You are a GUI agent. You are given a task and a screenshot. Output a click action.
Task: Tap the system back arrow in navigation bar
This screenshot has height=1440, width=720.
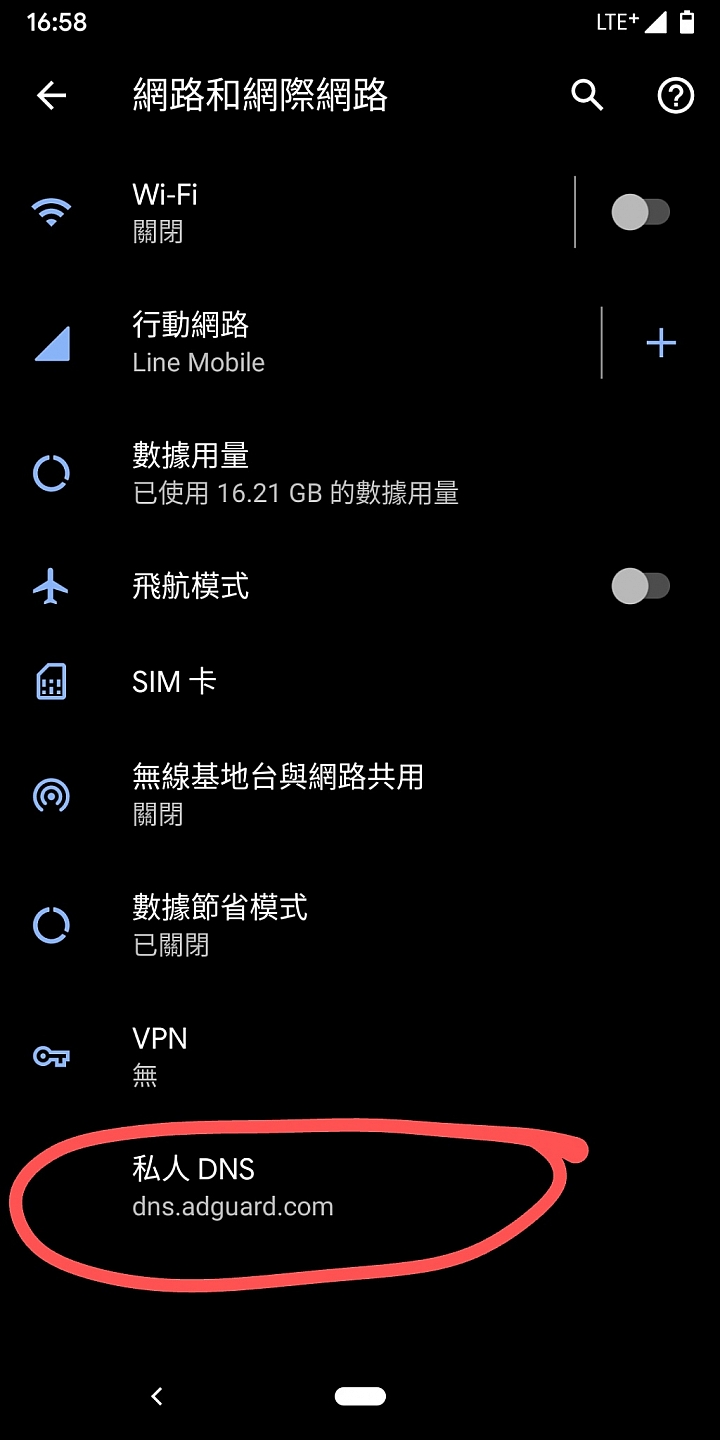pos(156,1396)
